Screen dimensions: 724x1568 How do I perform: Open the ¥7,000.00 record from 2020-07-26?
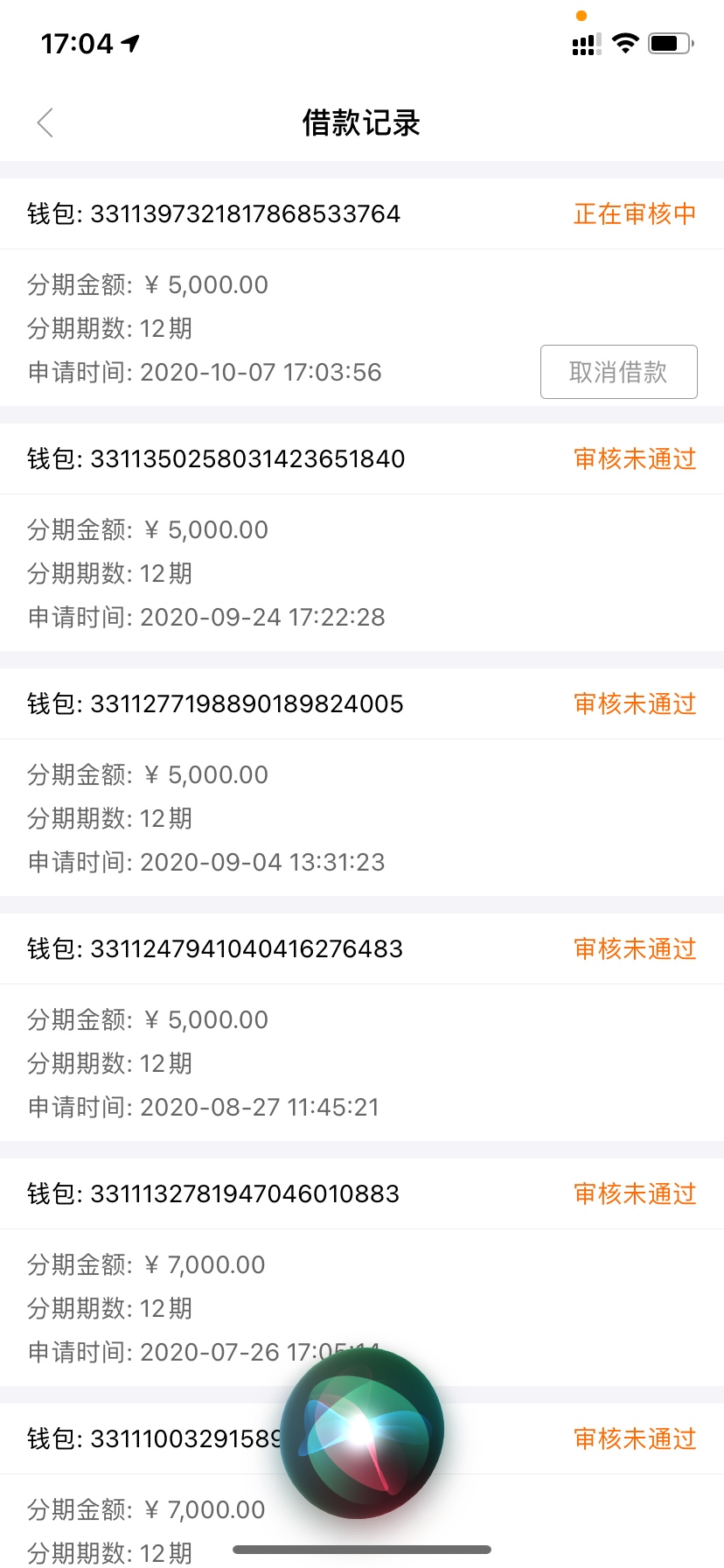(x=362, y=1272)
